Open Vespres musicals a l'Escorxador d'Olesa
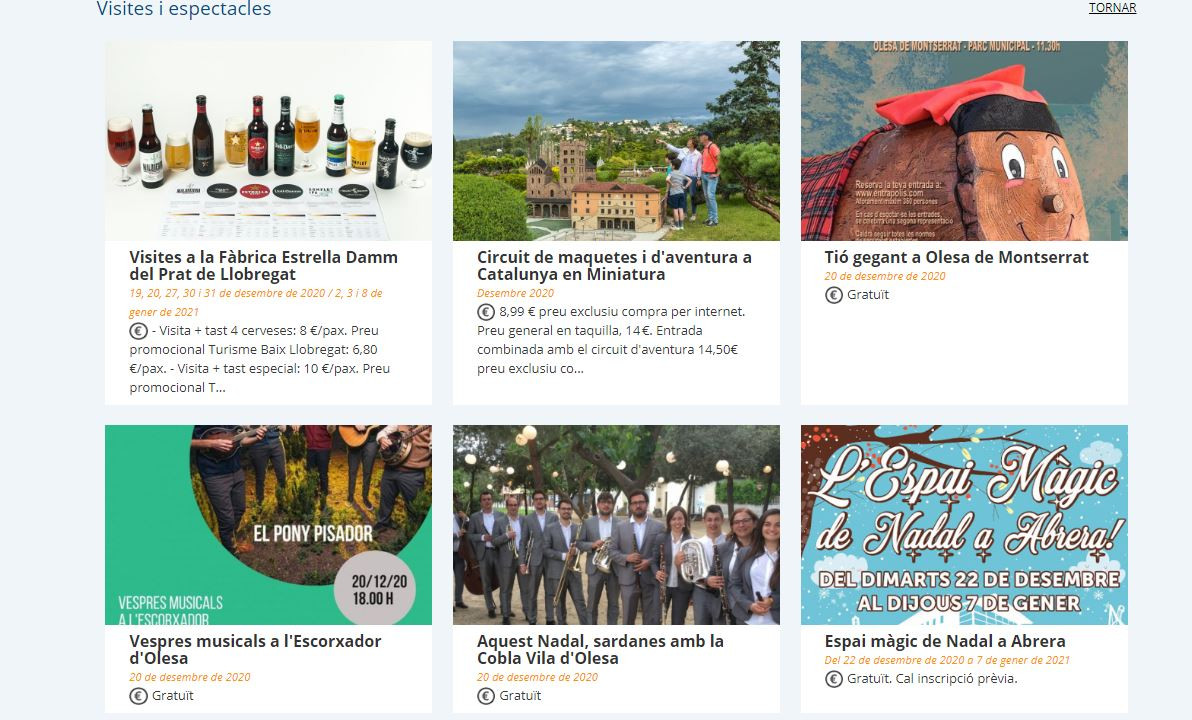This screenshot has width=1192, height=720. 255,649
